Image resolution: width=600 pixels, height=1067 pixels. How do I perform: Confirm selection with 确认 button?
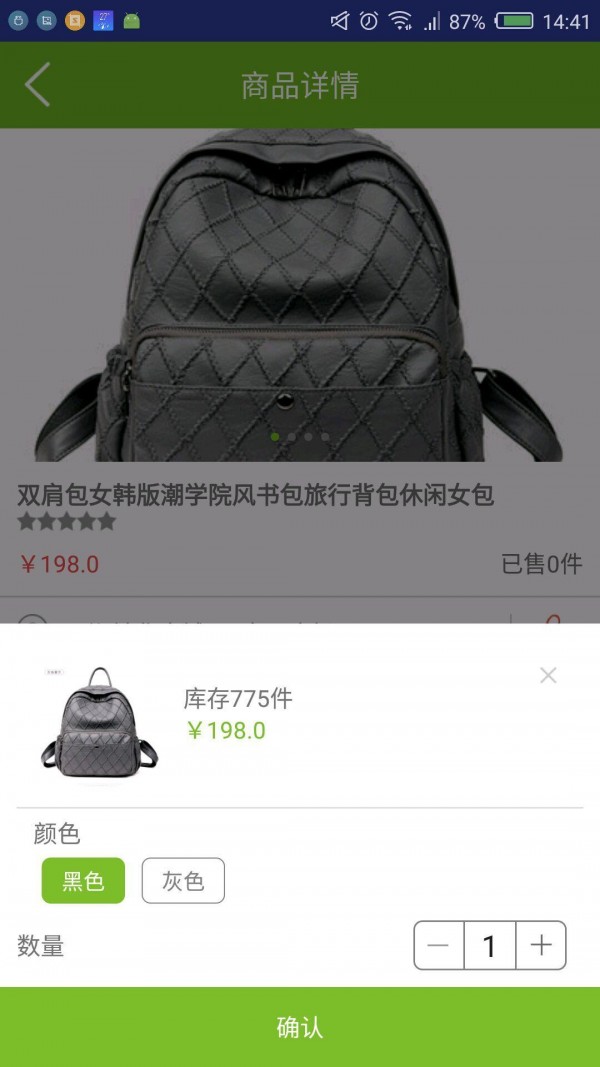point(300,1027)
